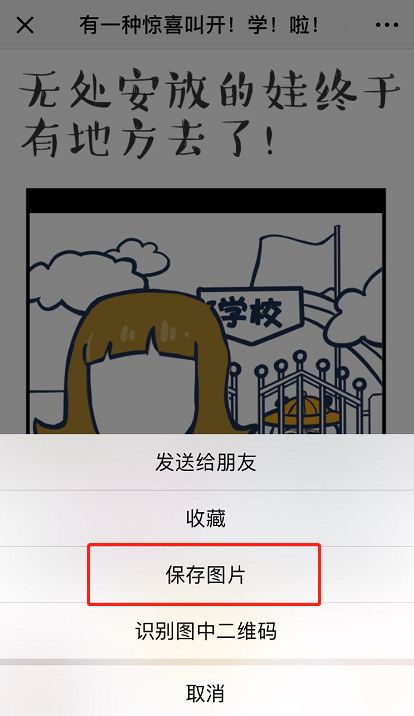Choose 收藏 to add to favorites
Image resolution: width=414 pixels, height=716 pixels.
(207, 519)
